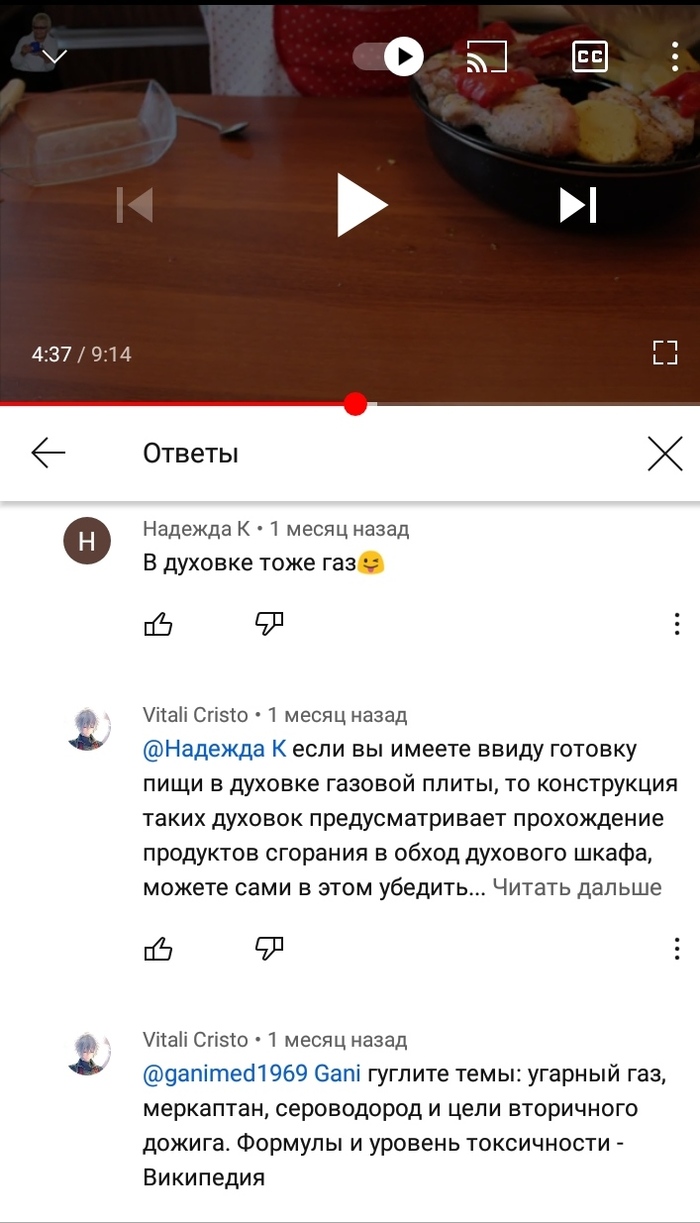This screenshot has height=1223, width=700.
Task: Like Надежда К's comment
Action: 159,625
